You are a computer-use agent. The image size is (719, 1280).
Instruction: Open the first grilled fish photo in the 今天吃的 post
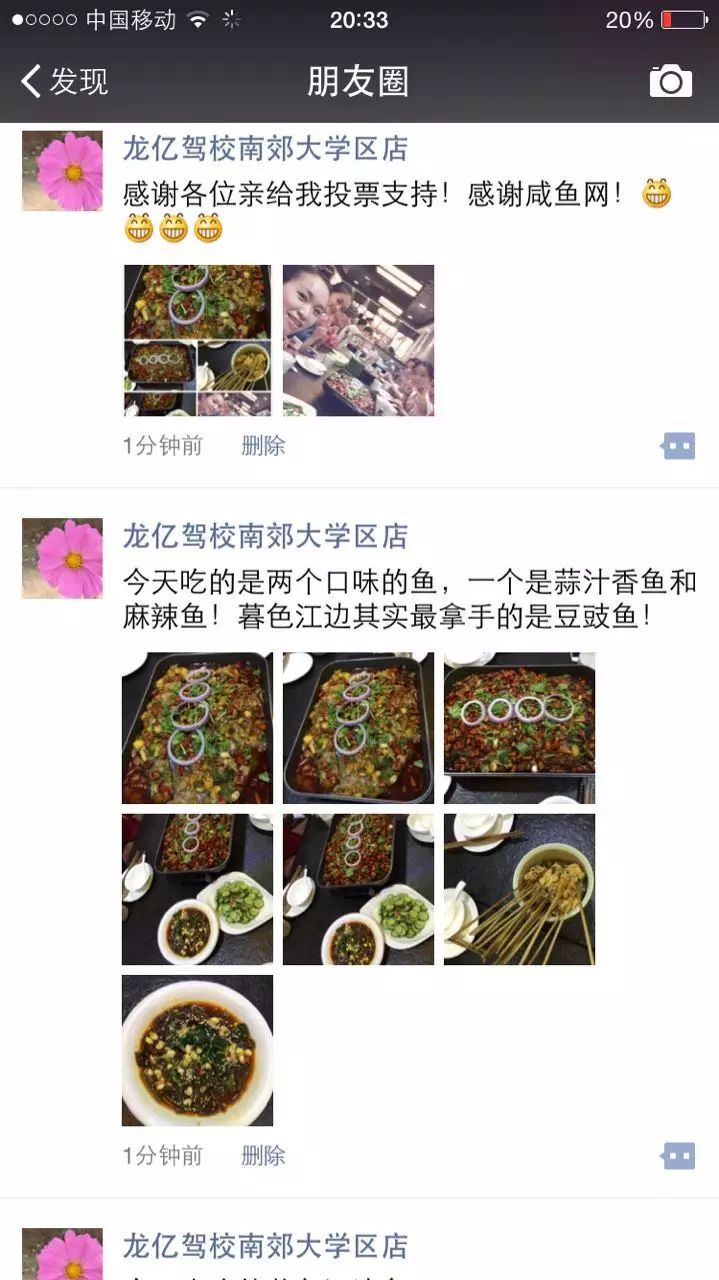click(x=197, y=728)
